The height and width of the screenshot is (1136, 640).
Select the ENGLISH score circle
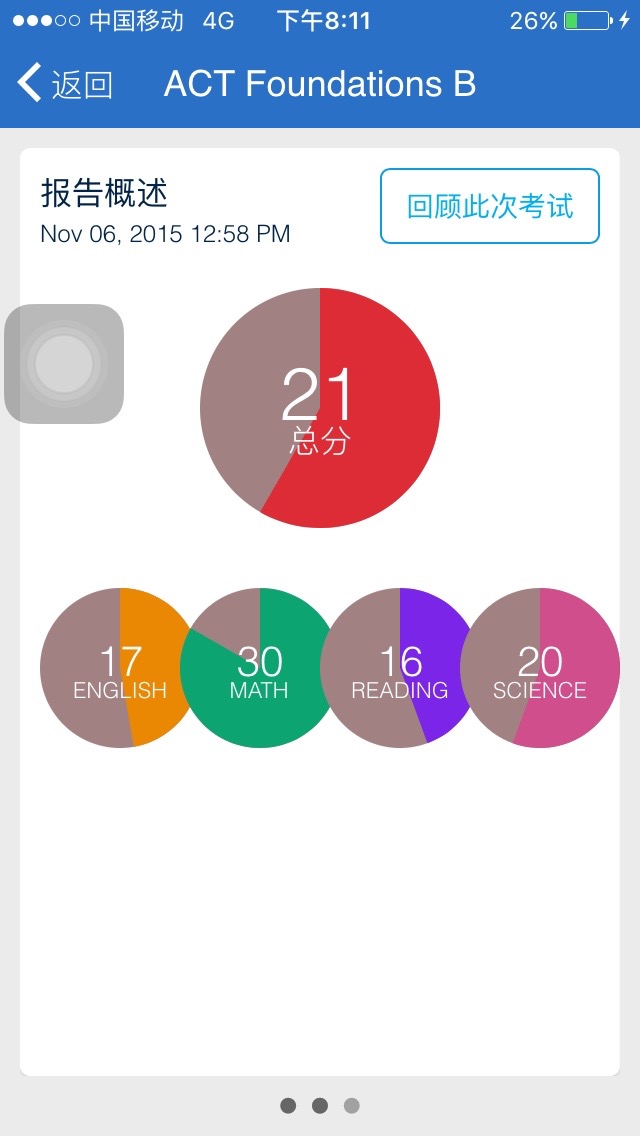(x=120, y=667)
